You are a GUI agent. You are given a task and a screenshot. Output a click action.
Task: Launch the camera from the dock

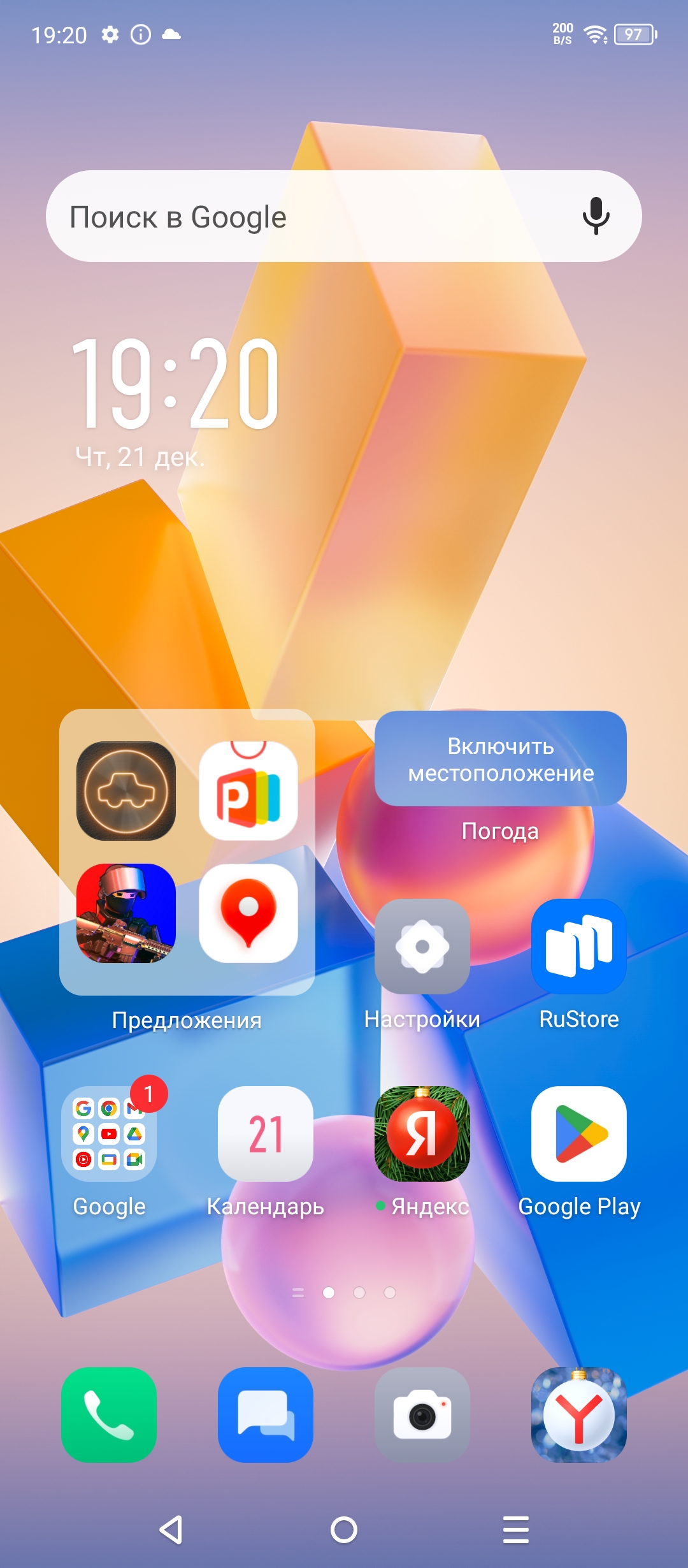coord(422,1415)
